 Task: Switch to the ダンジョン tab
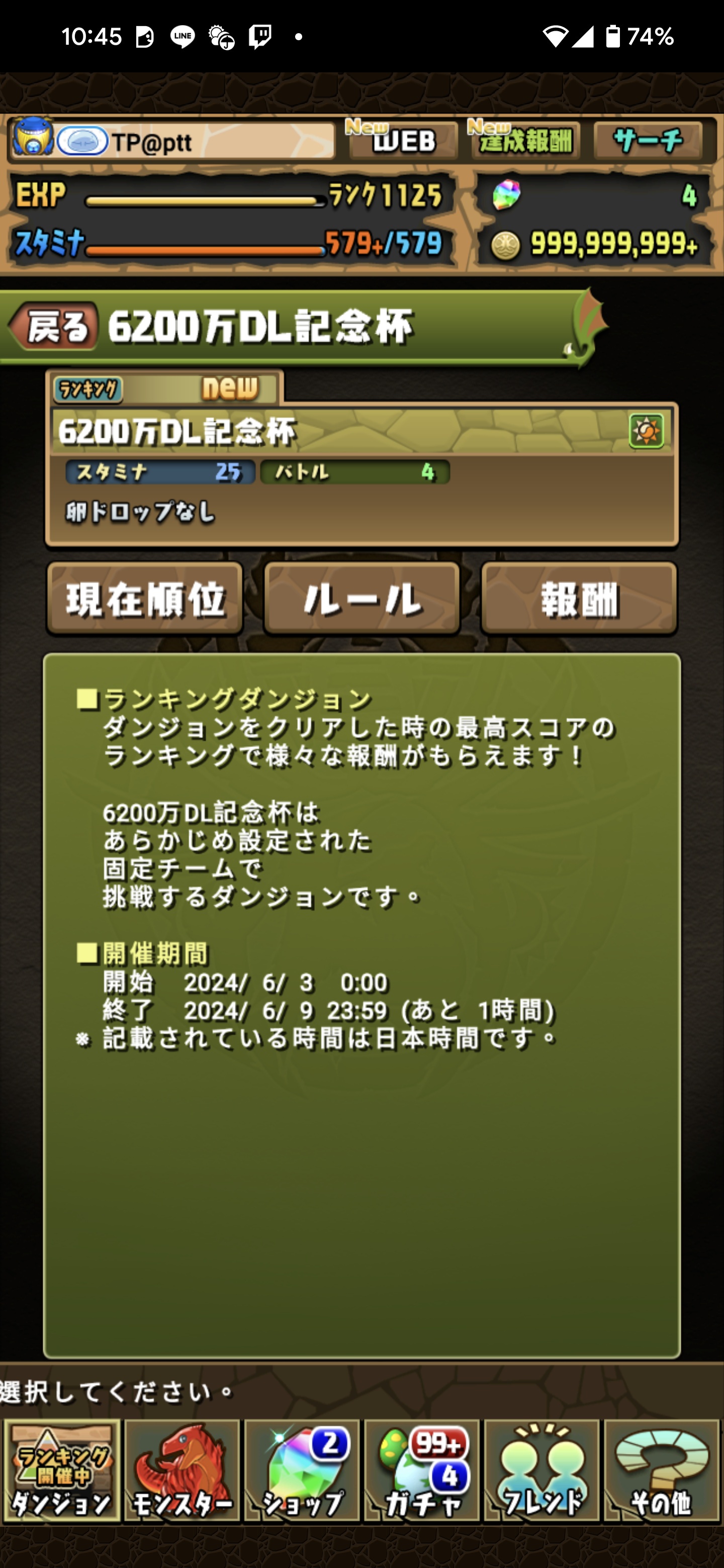[x=61, y=1472]
